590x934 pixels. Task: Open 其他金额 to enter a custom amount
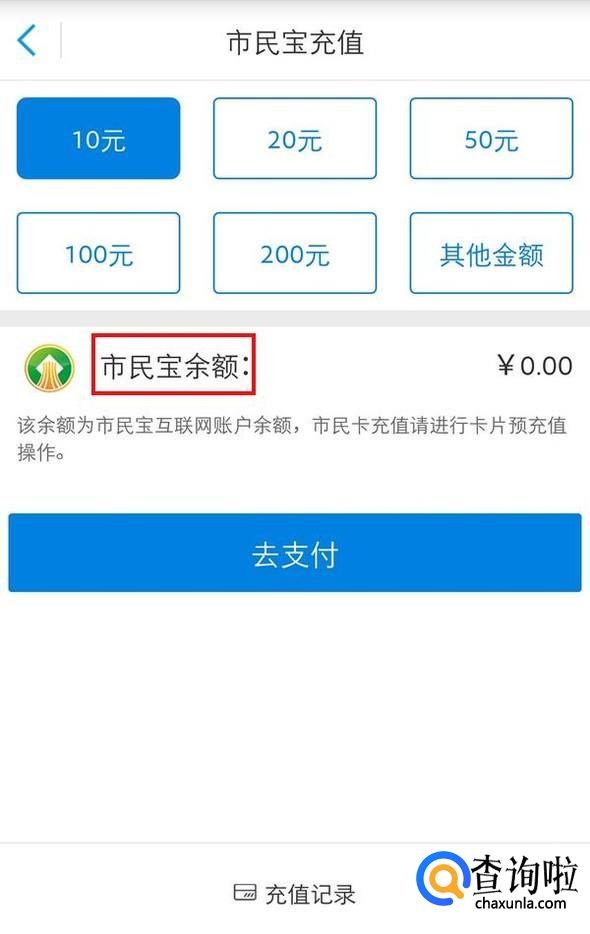coord(491,253)
